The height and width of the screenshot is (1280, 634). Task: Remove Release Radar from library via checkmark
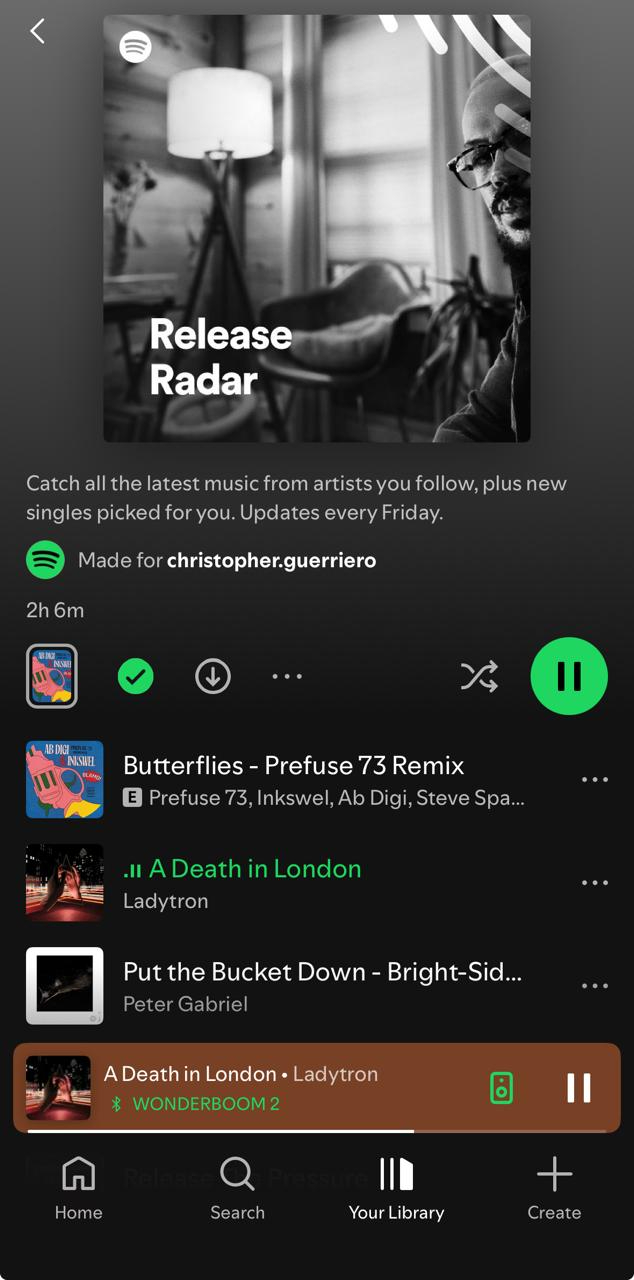136,677
